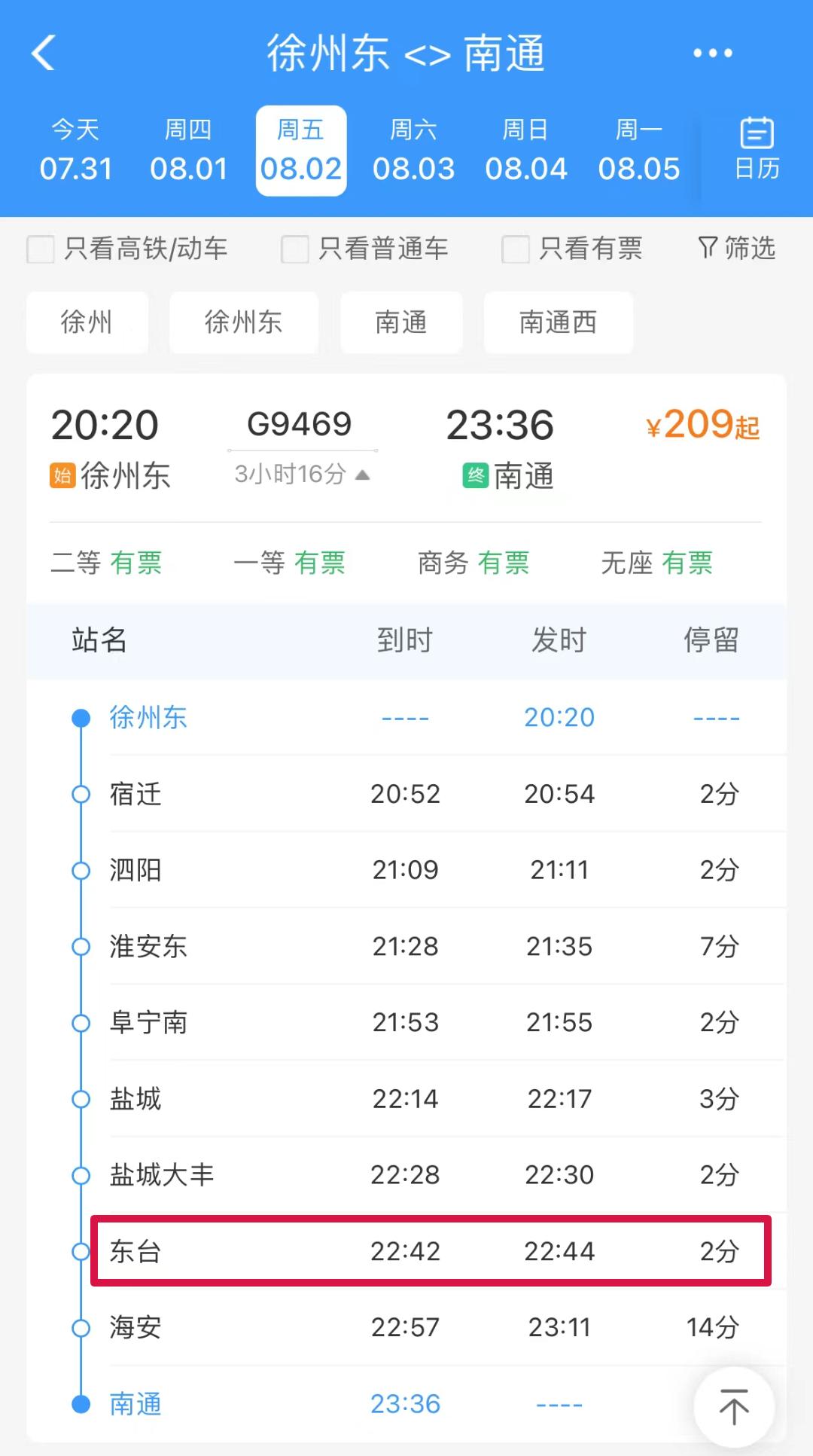Image resolution: width=813 pixels, height=1456 pixels.
Task: Choose 周六 08.03 date tab
Action: 413,151
